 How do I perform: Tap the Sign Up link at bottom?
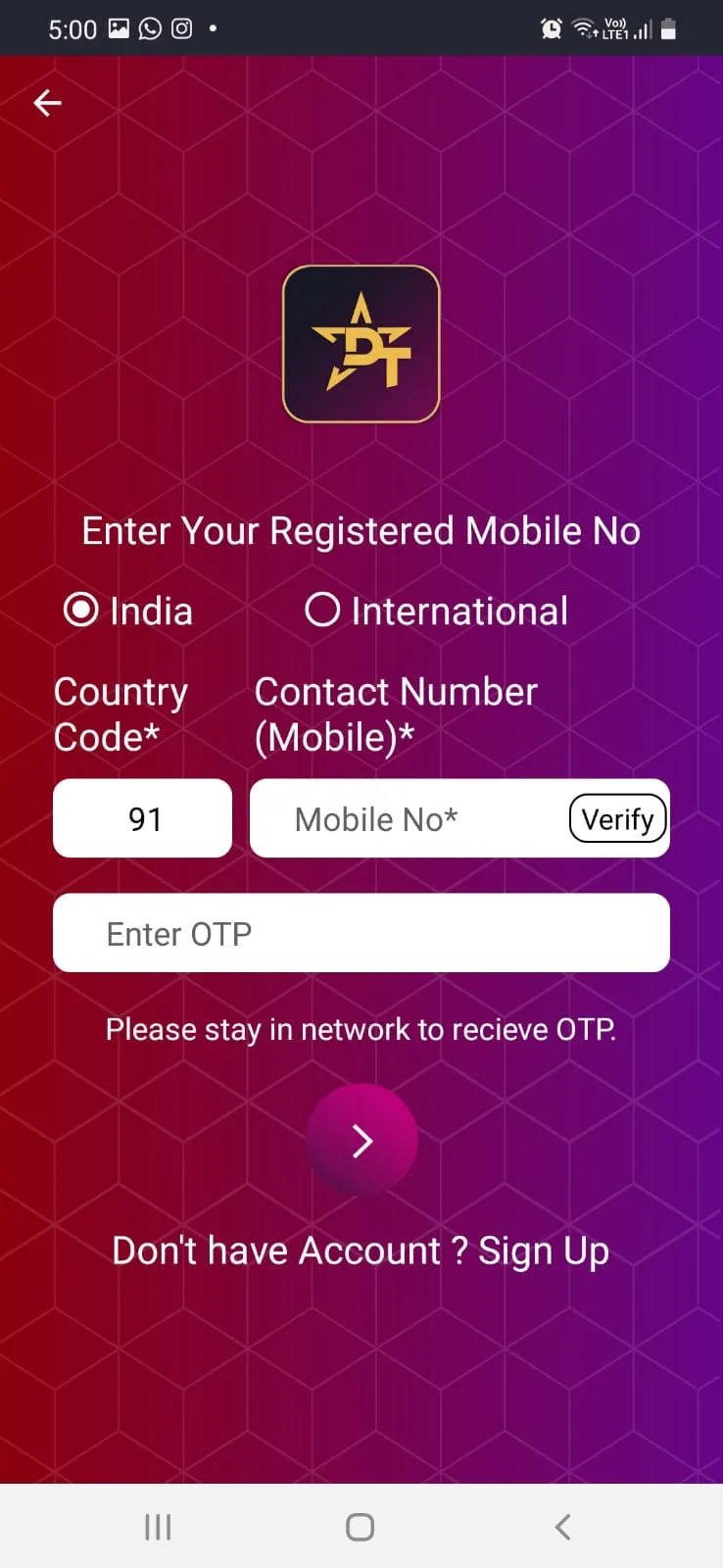(x=543, y=1249)
